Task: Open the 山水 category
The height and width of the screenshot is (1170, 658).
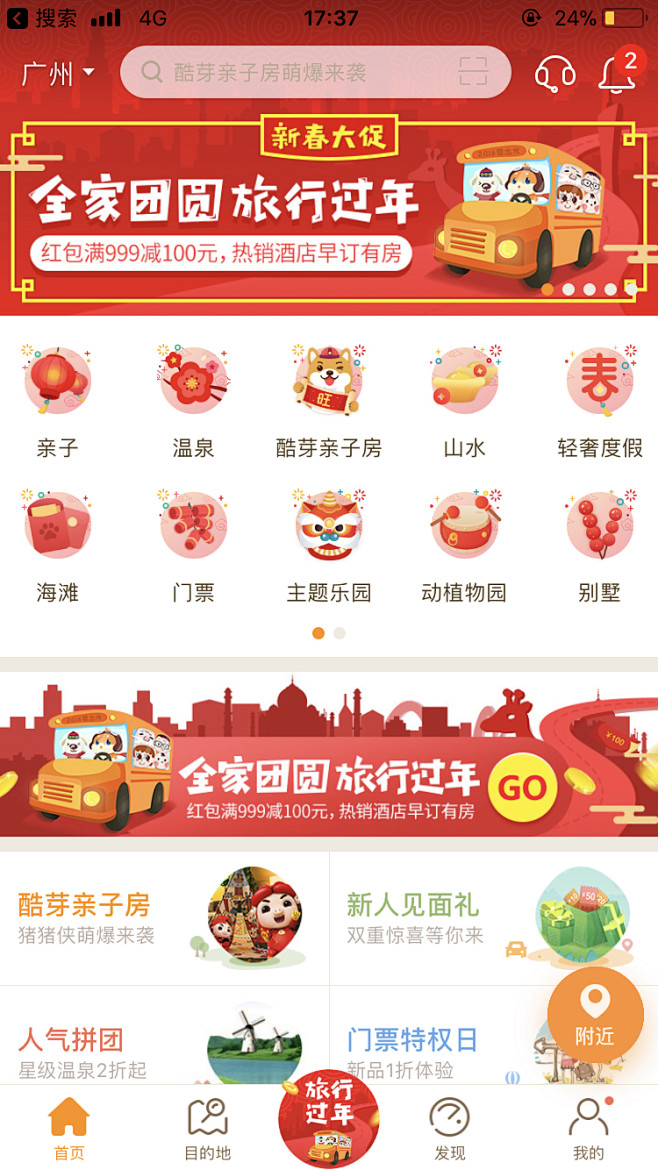Action: [465, 402]
